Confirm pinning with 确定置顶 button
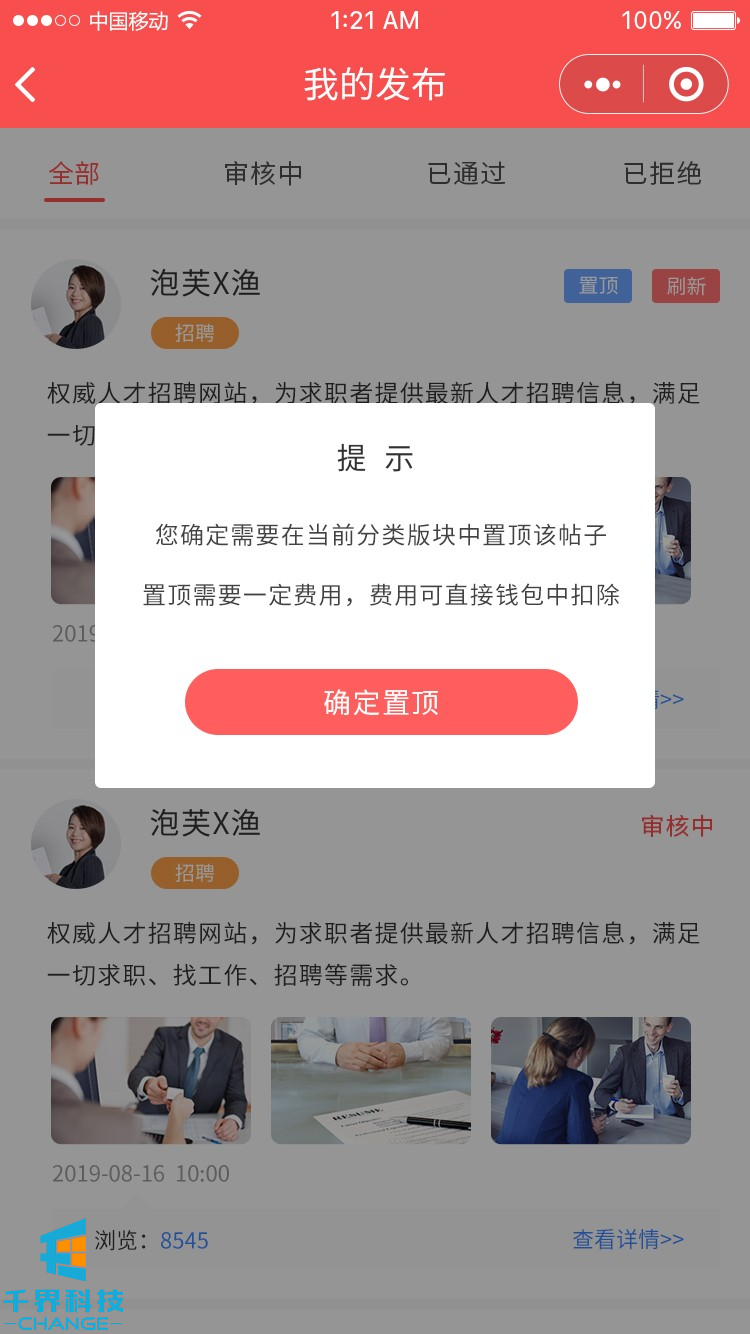Image resolution: width=750 pixels, height=1334 pixels. pyautogui.click(x=381, y=702)
